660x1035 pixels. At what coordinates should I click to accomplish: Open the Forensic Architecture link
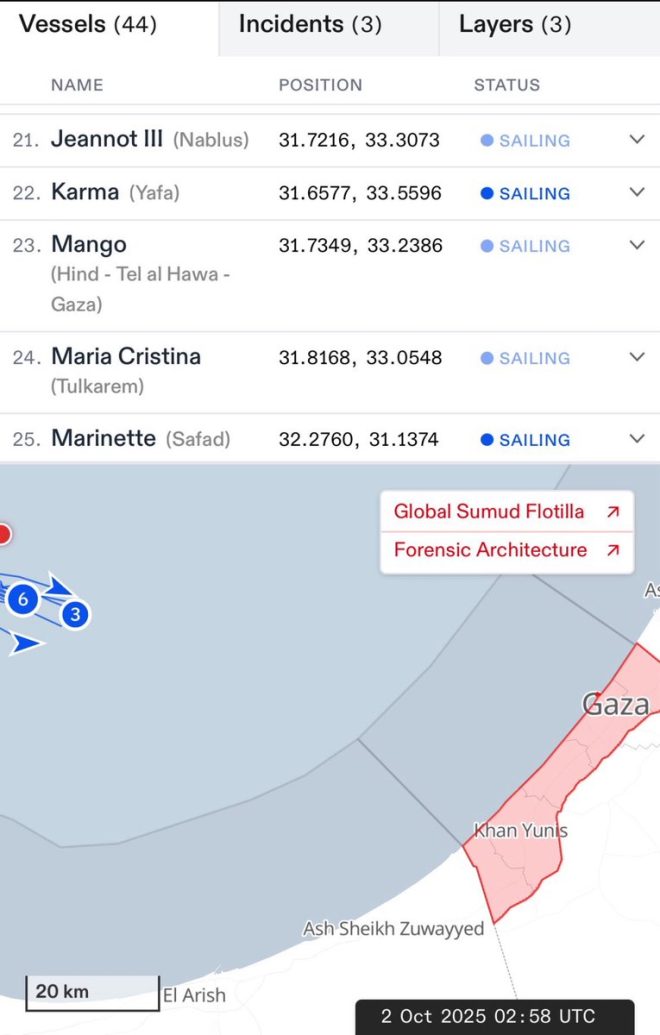[x=506, y=550]
